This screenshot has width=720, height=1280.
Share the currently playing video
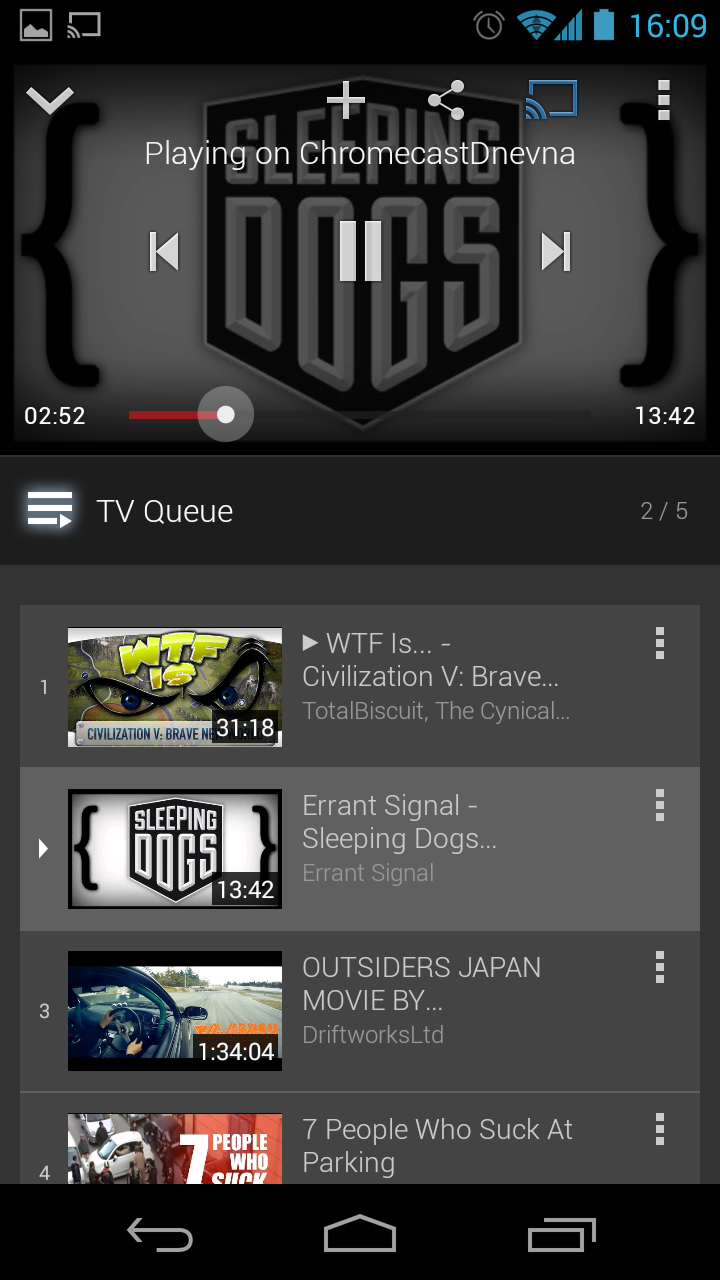tap(446, 100)
